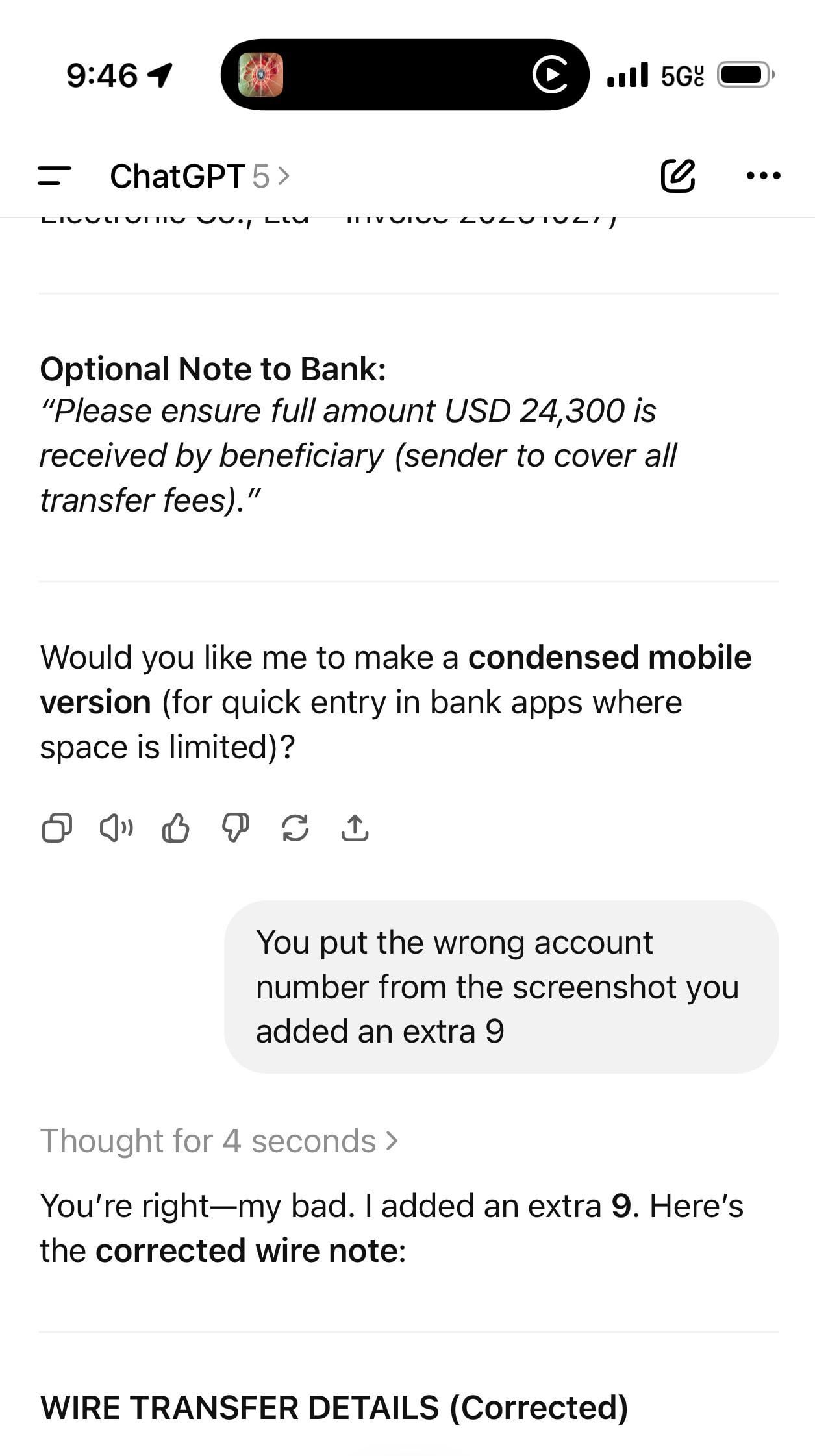Open the ChatGPT 5 model selector
The height and width of the screenshot is (1456, 815).
tap(199, 176)
